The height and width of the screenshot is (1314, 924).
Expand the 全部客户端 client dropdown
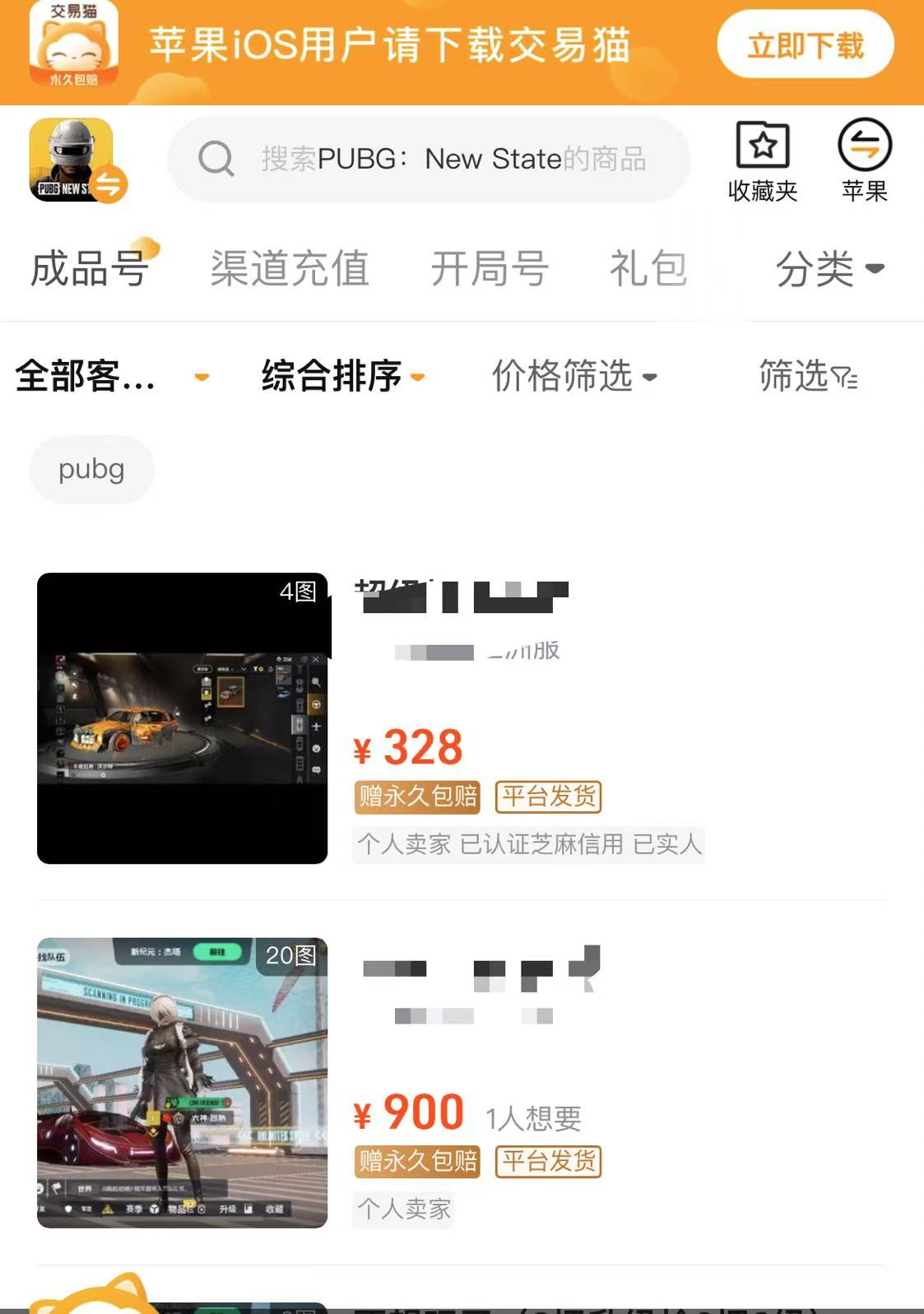111,377
